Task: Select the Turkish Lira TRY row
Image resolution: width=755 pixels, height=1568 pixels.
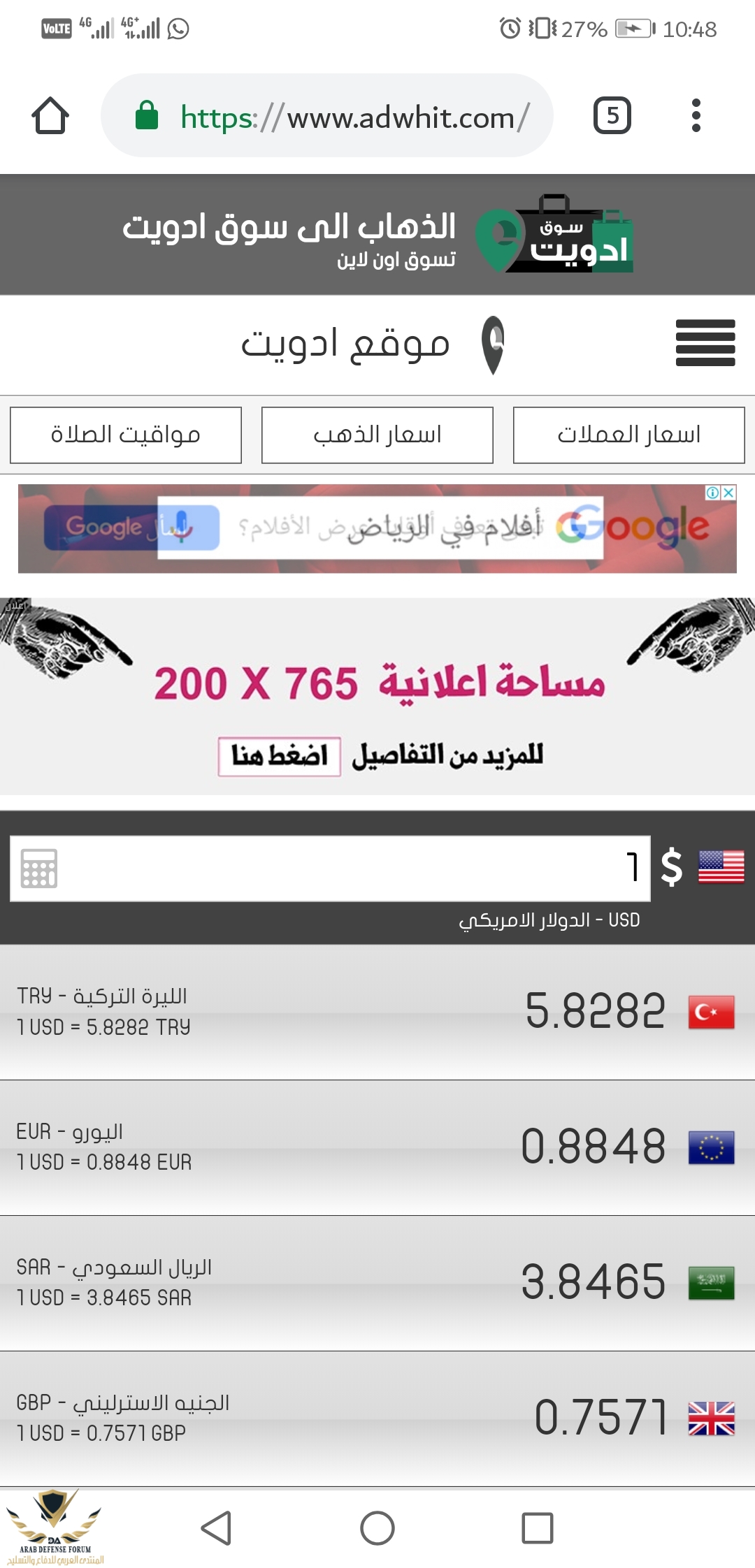Action: [377, 1012]
